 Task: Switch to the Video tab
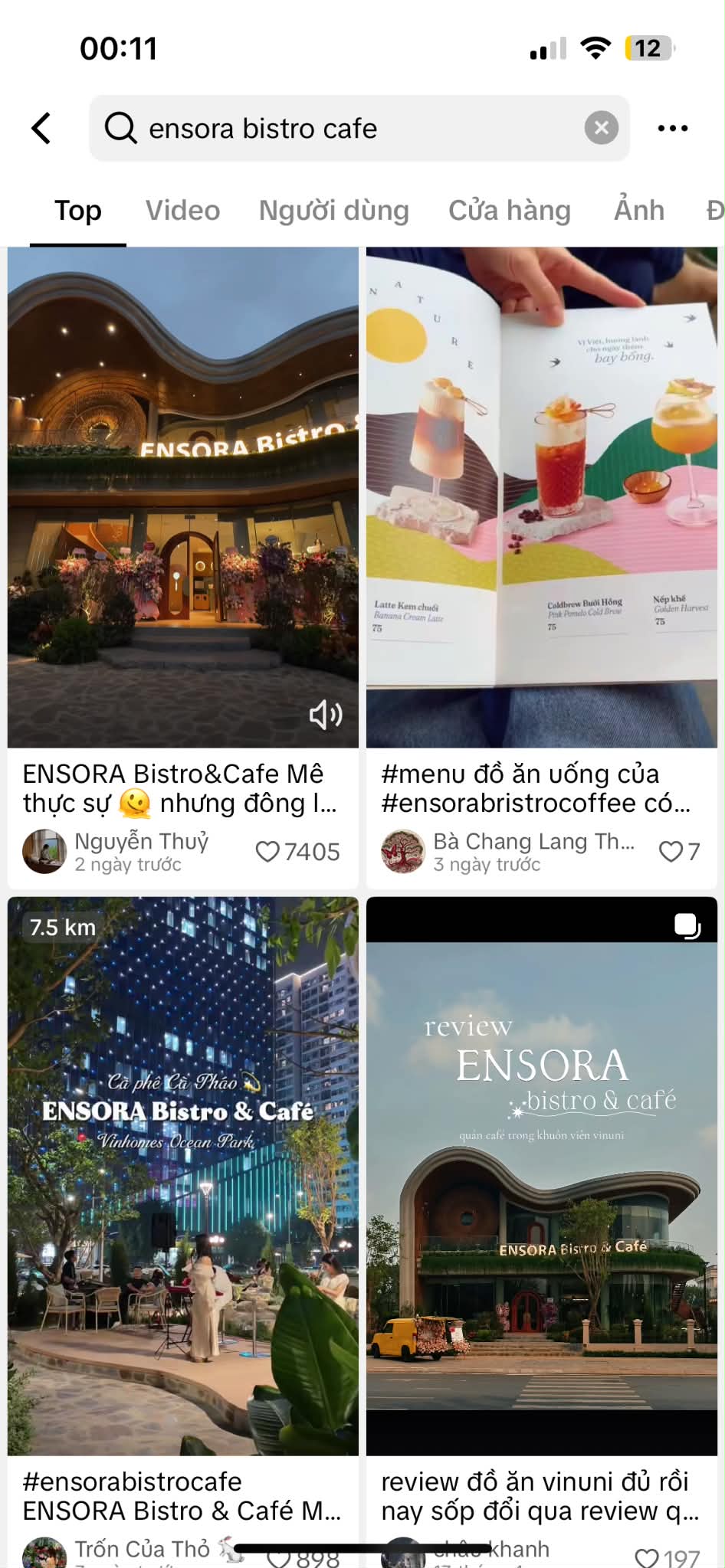(x=182, y=211)
